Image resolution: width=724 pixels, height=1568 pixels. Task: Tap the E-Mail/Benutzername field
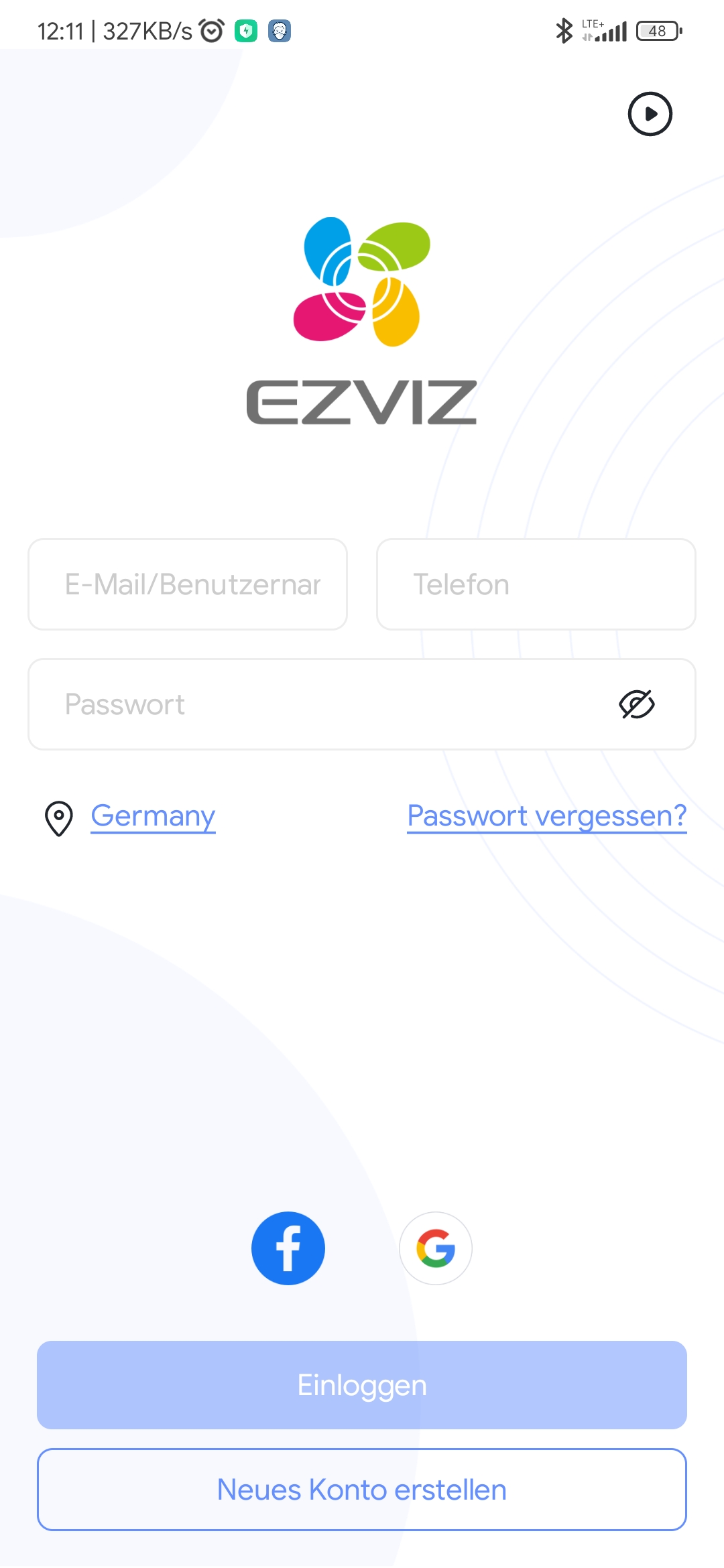coord(188,584)
